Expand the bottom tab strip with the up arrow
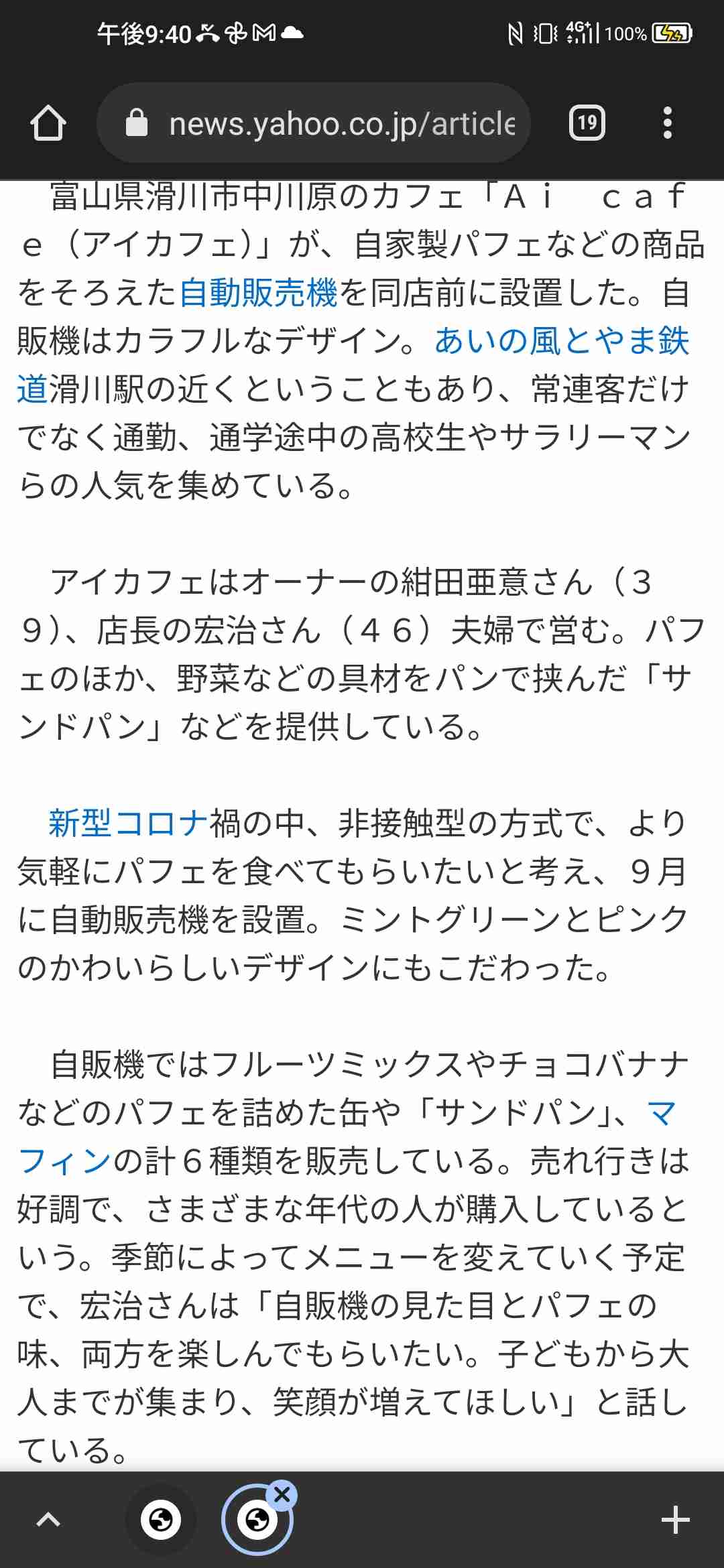Screen dimensions: 724x1568 48,1520
